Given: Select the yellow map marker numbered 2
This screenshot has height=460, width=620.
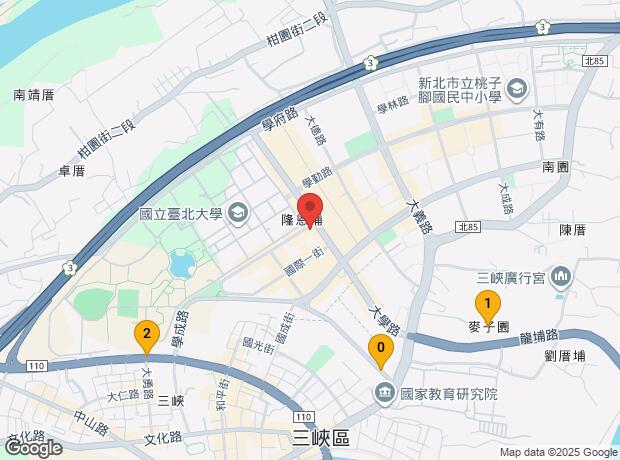Looking at the screenshot, I should pos(146,335).
